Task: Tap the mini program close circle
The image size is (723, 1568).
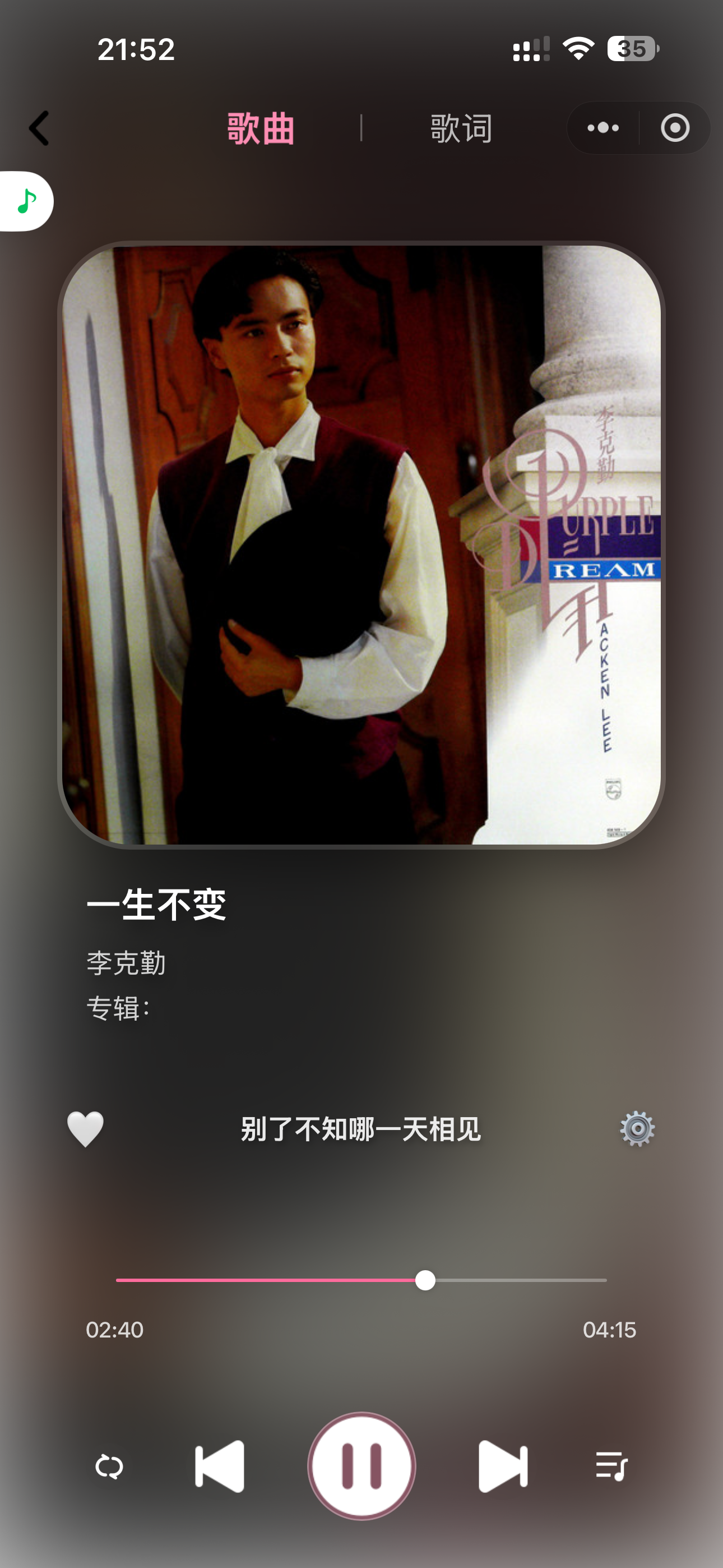Action: [674, 128]
